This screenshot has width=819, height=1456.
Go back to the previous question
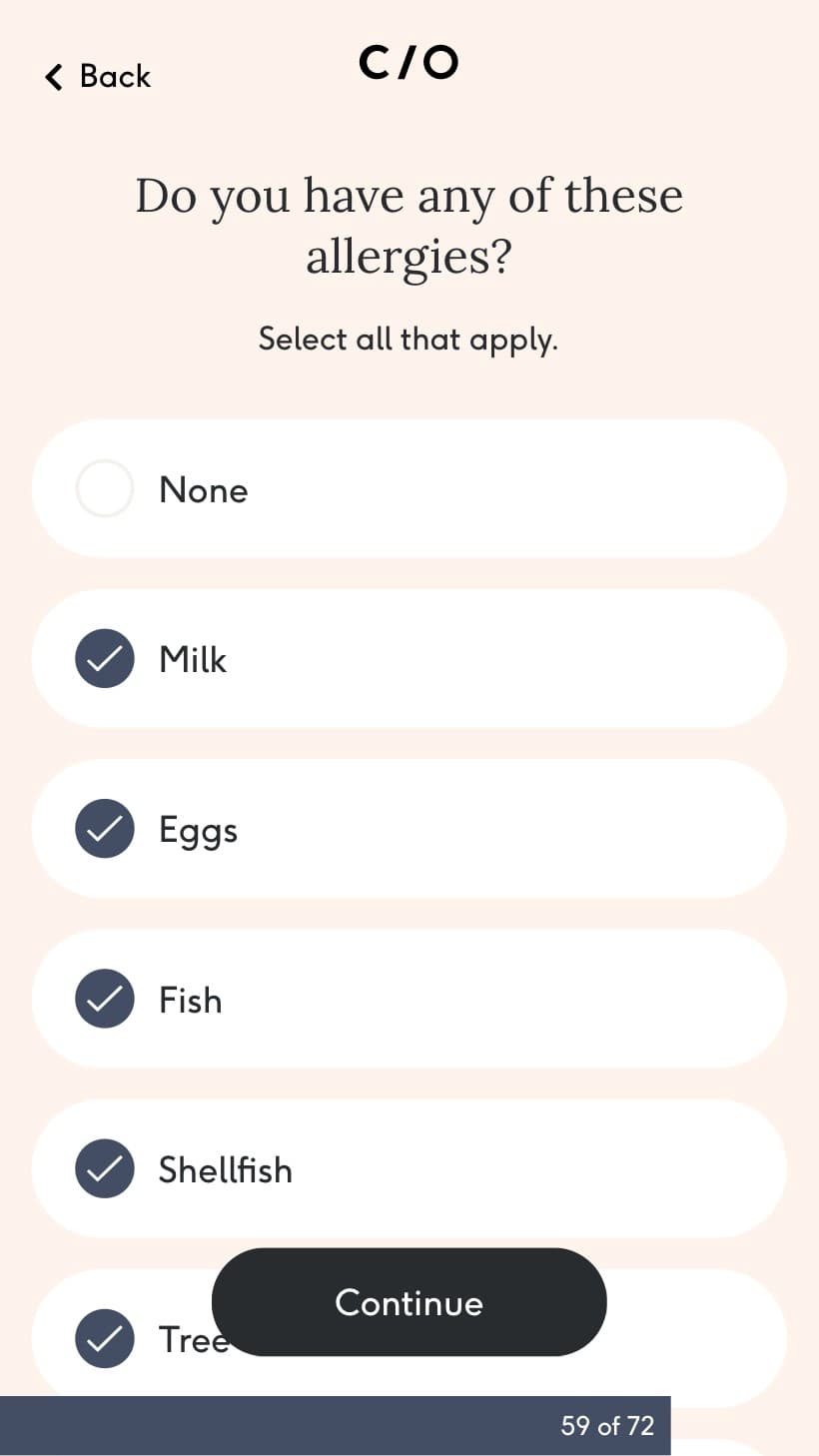98,76
